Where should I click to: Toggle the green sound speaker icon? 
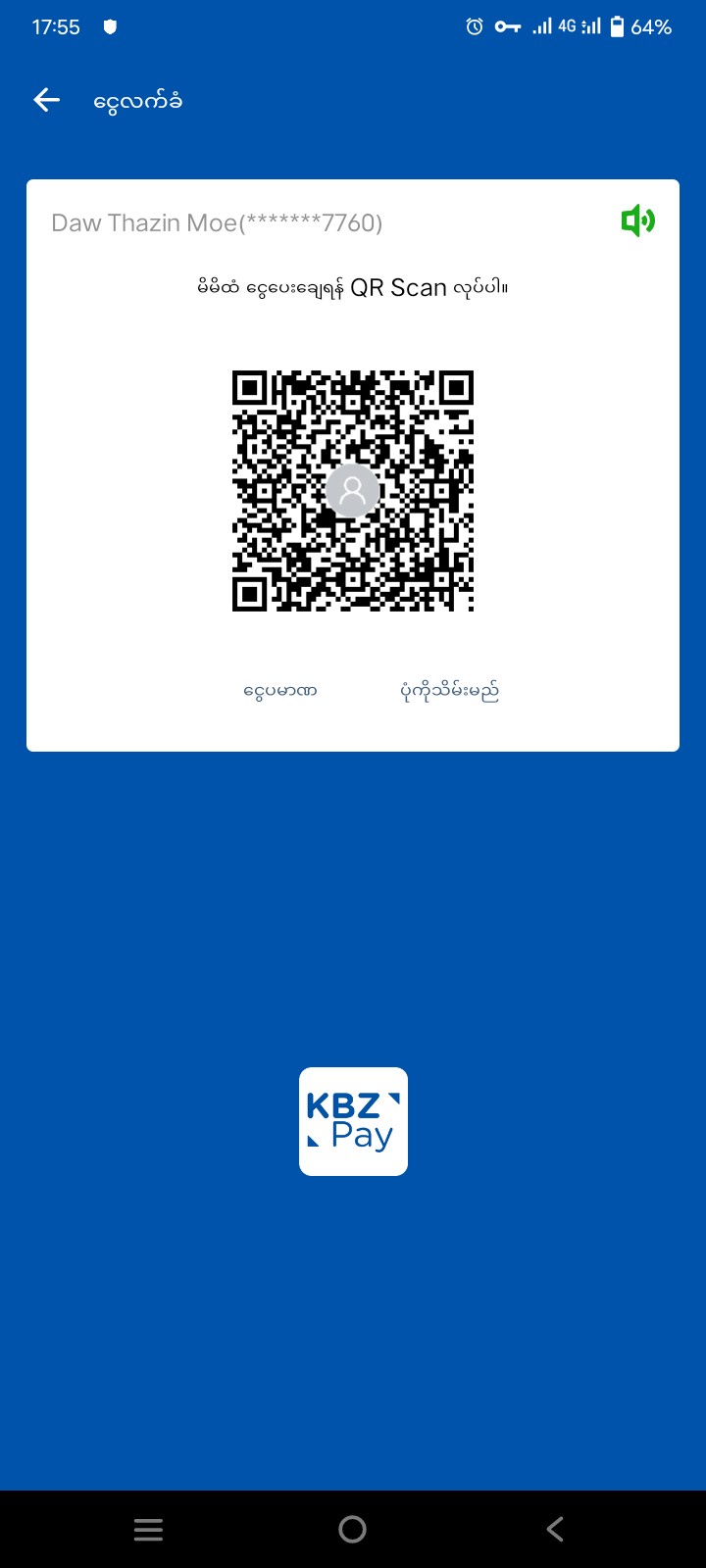pos(637,220)
